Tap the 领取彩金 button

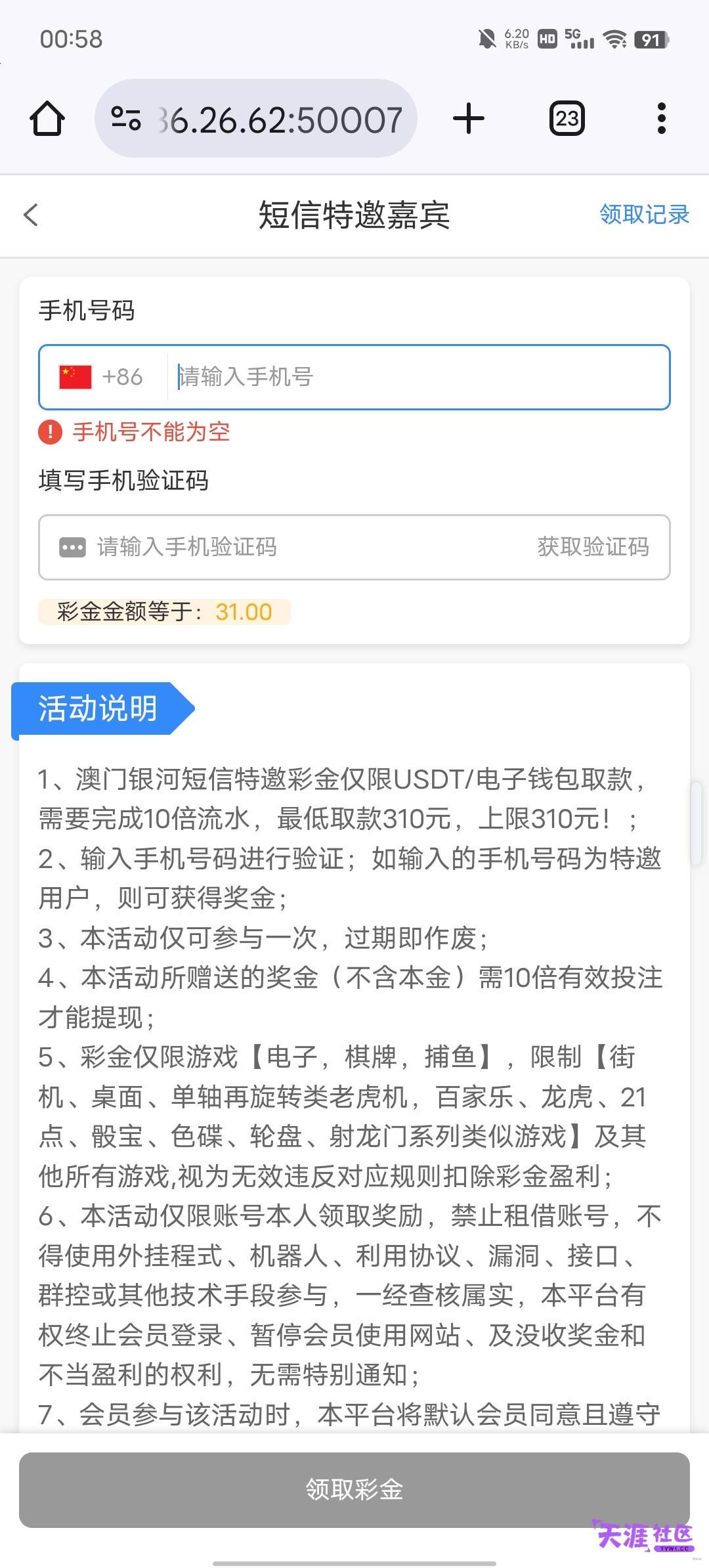pos(354,1490)
